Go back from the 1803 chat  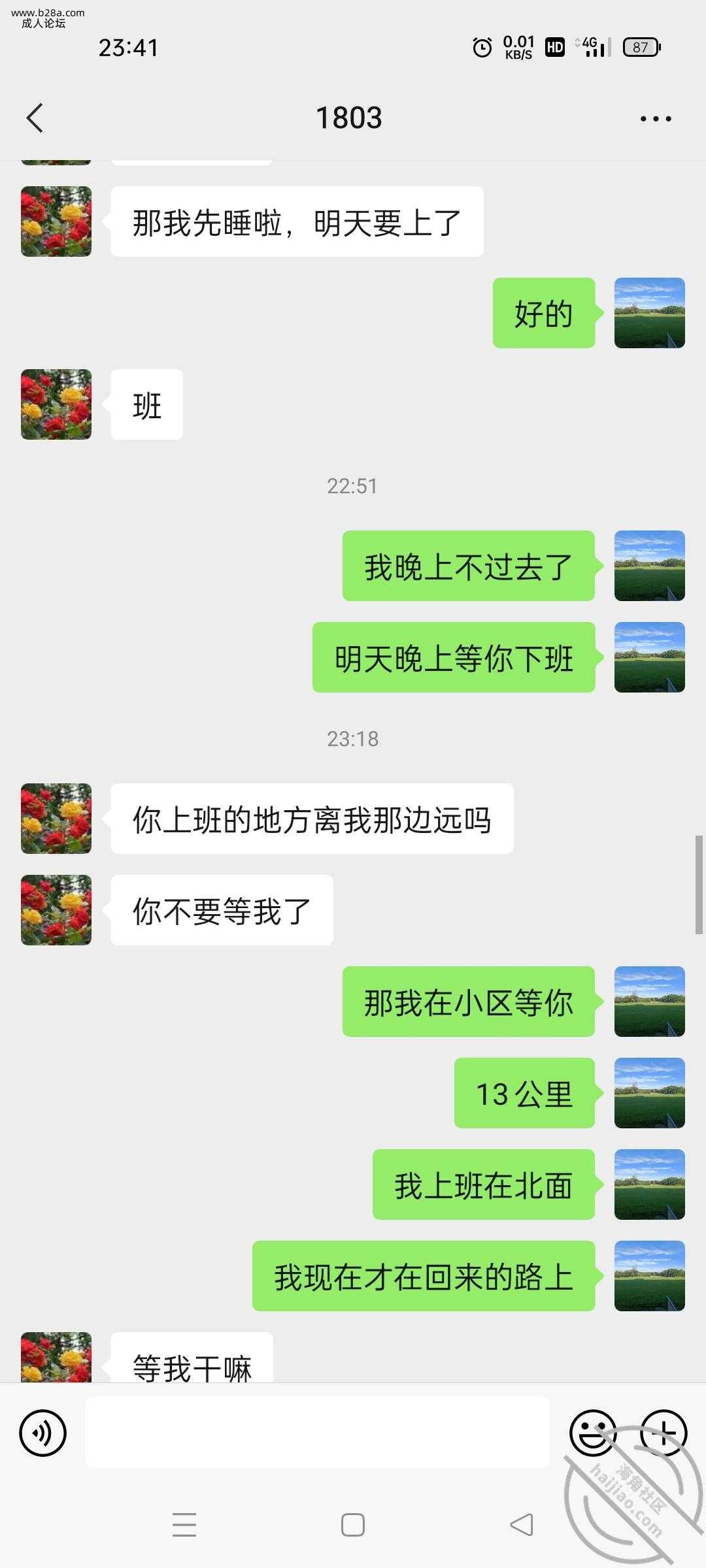coord(35,118)
